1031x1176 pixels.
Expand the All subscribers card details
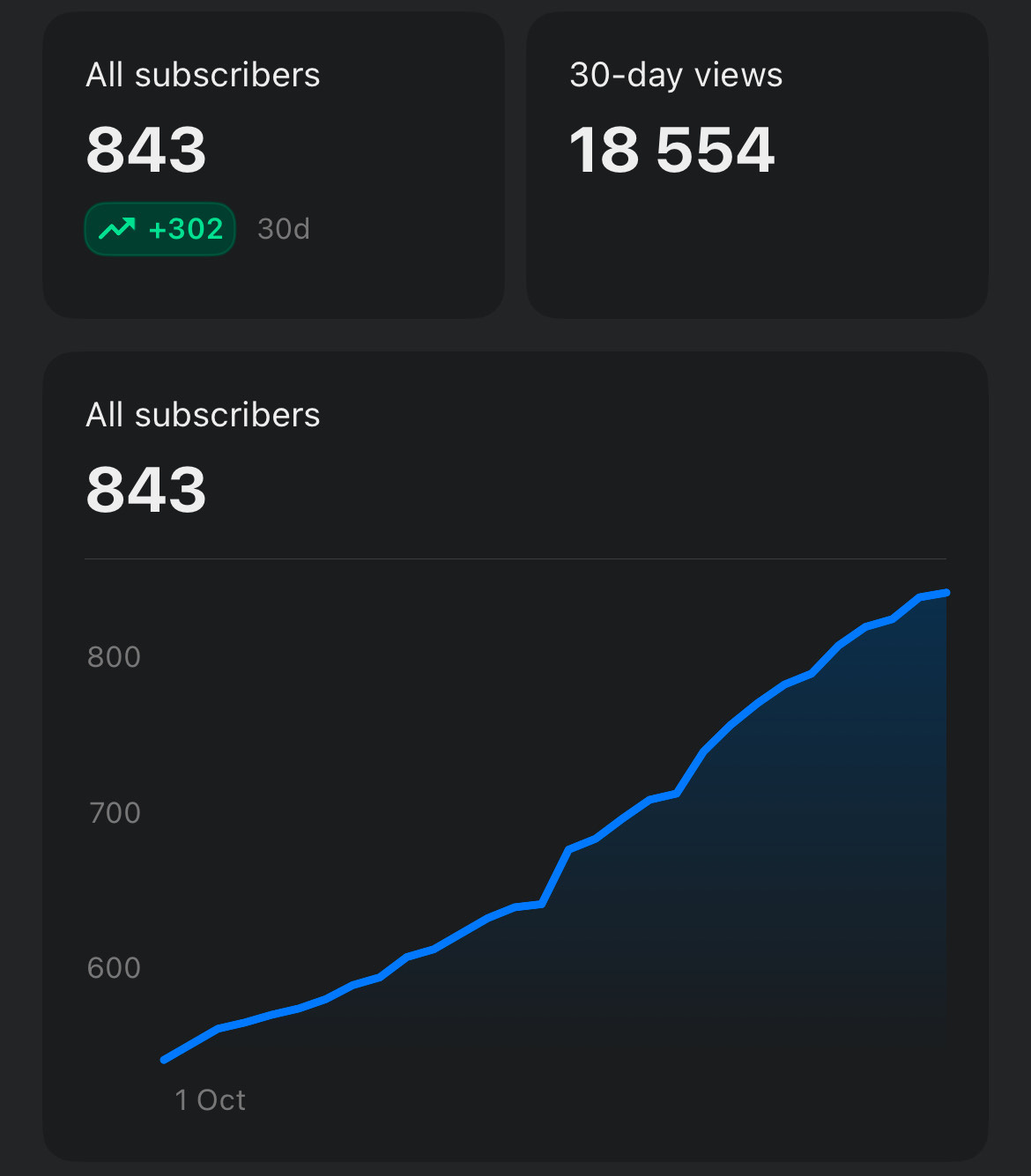tap(273, 163)
